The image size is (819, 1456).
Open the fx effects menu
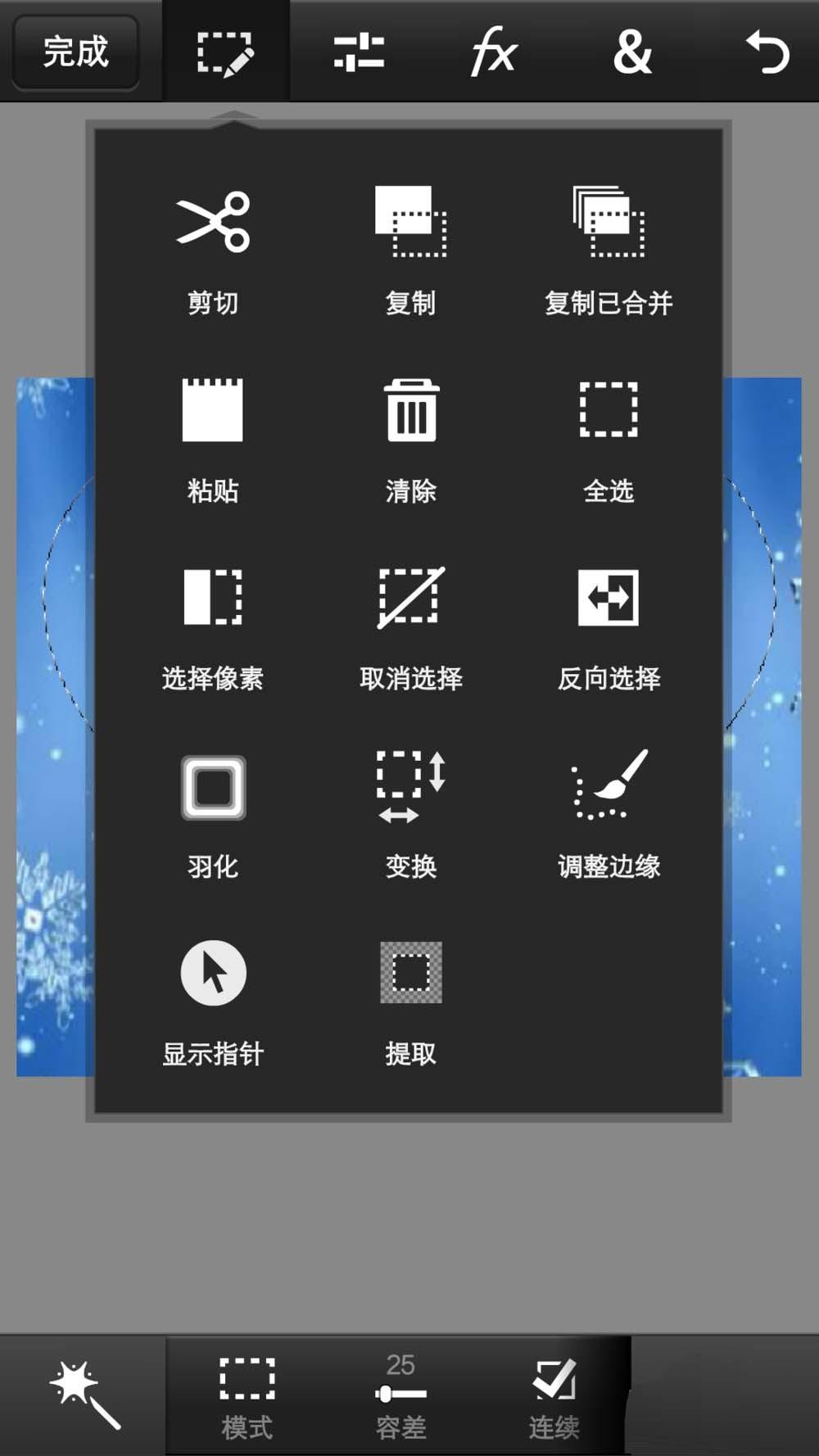coord(493,51)
